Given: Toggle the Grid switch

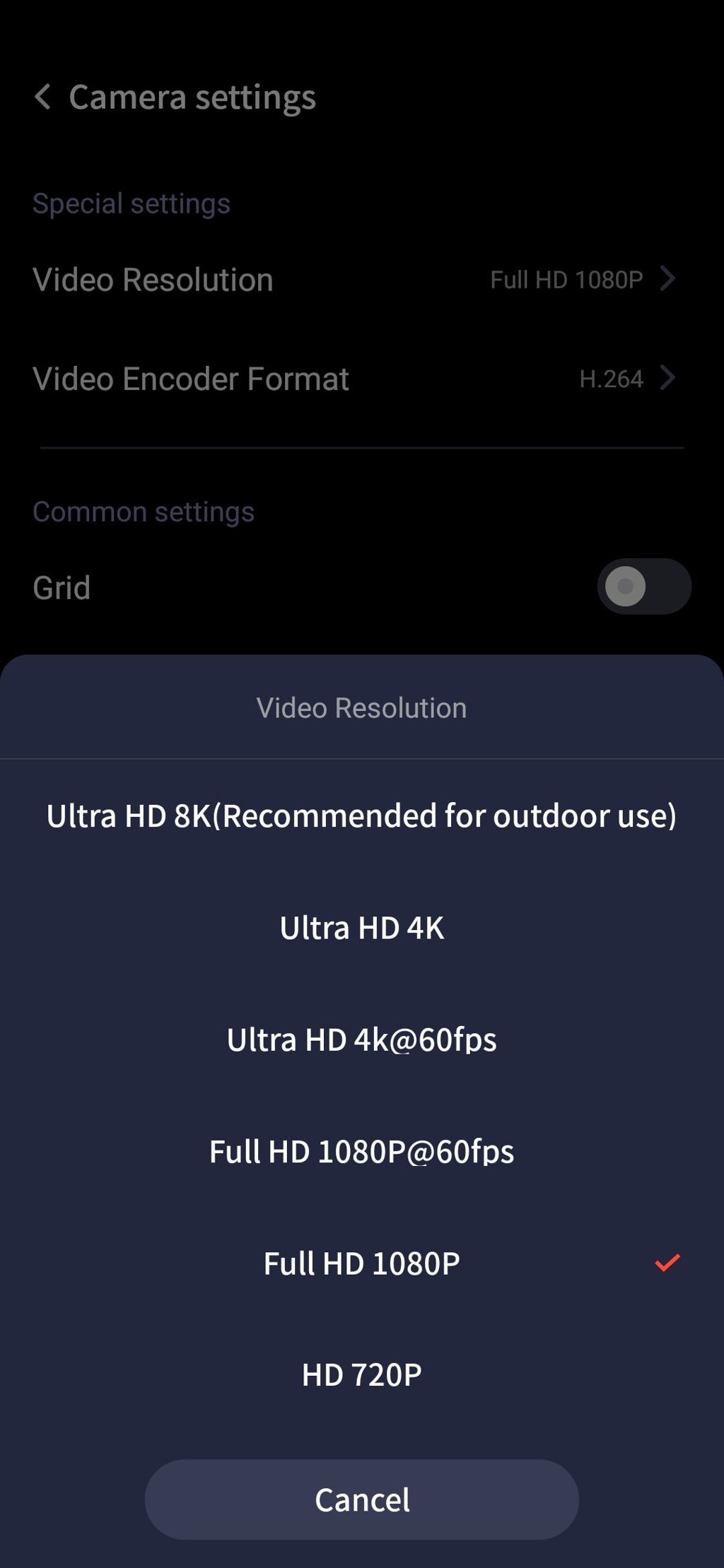Looking at the screenshot, I should (643, 586).
